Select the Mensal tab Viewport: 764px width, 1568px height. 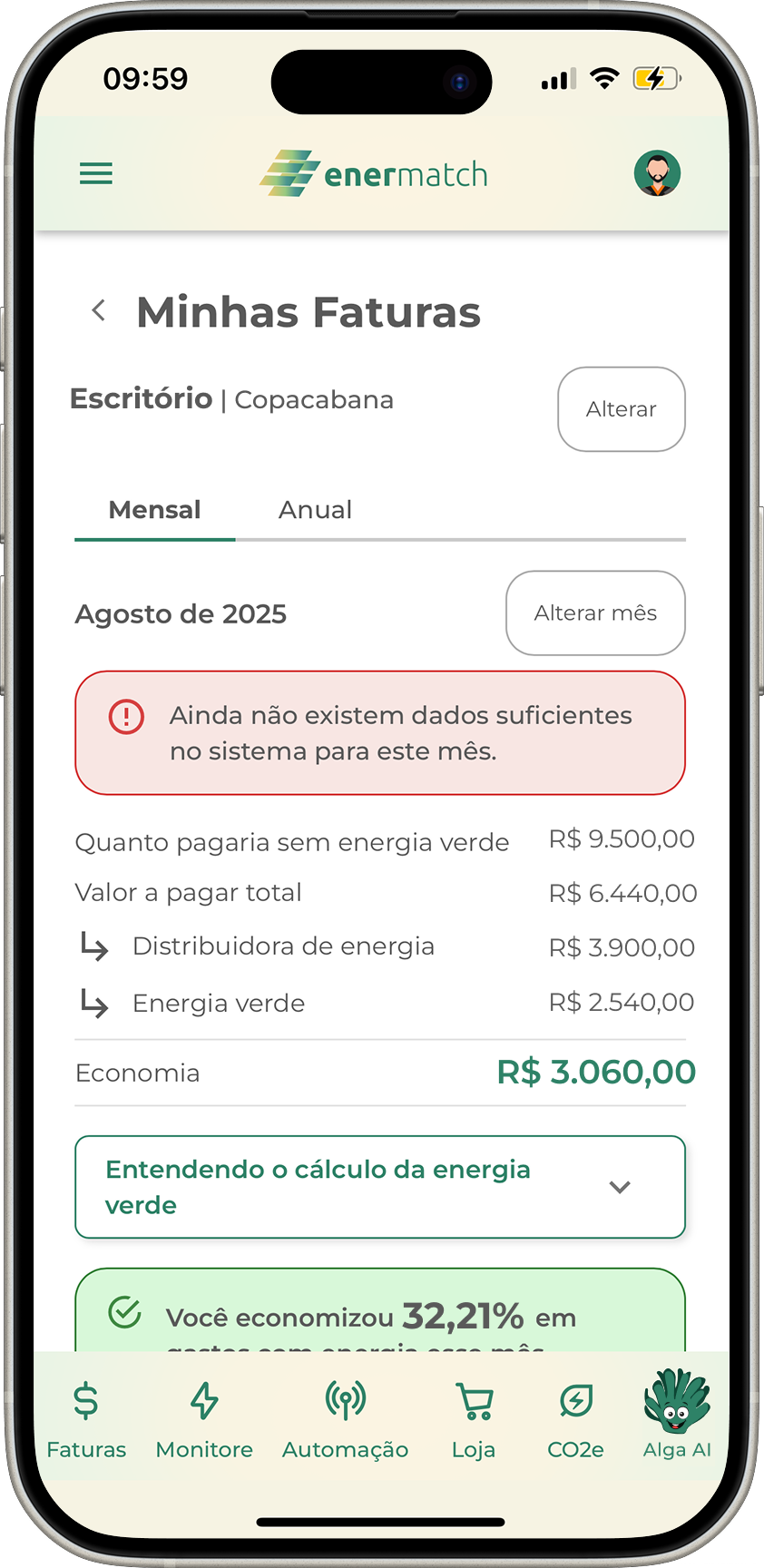(154, 510)
